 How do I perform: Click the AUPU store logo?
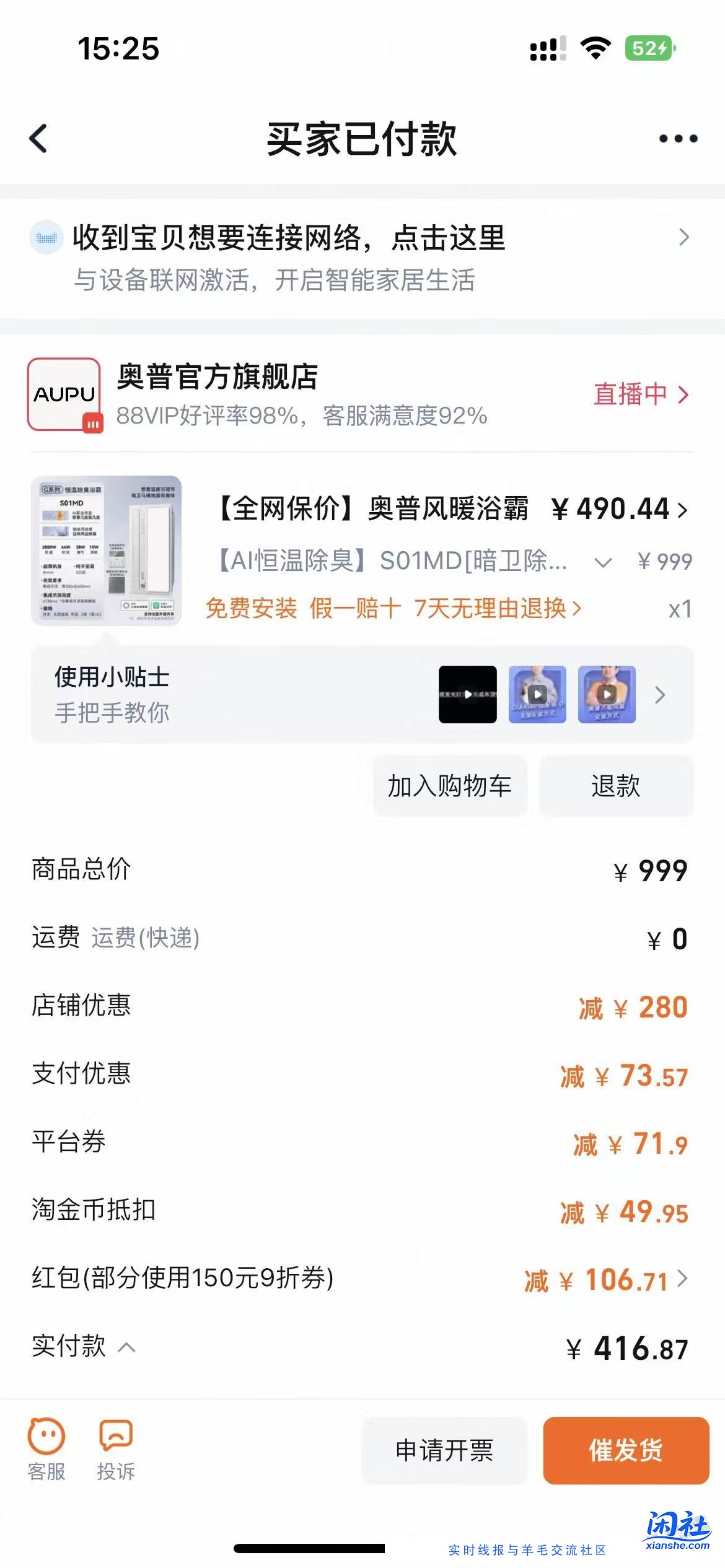pyautogui.click(x=64, y=394)
